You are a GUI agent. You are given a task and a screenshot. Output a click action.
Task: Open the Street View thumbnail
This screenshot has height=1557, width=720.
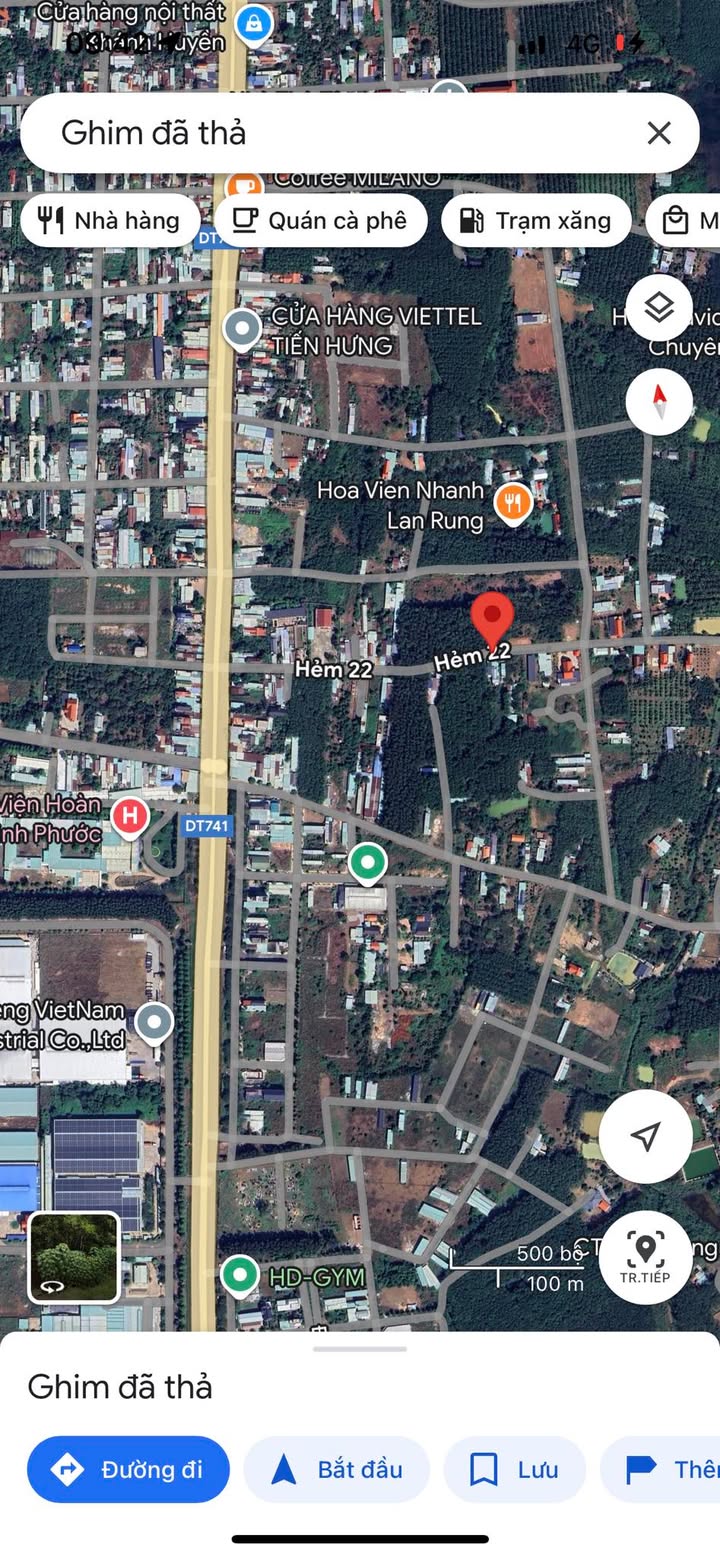click(74, 1257)
